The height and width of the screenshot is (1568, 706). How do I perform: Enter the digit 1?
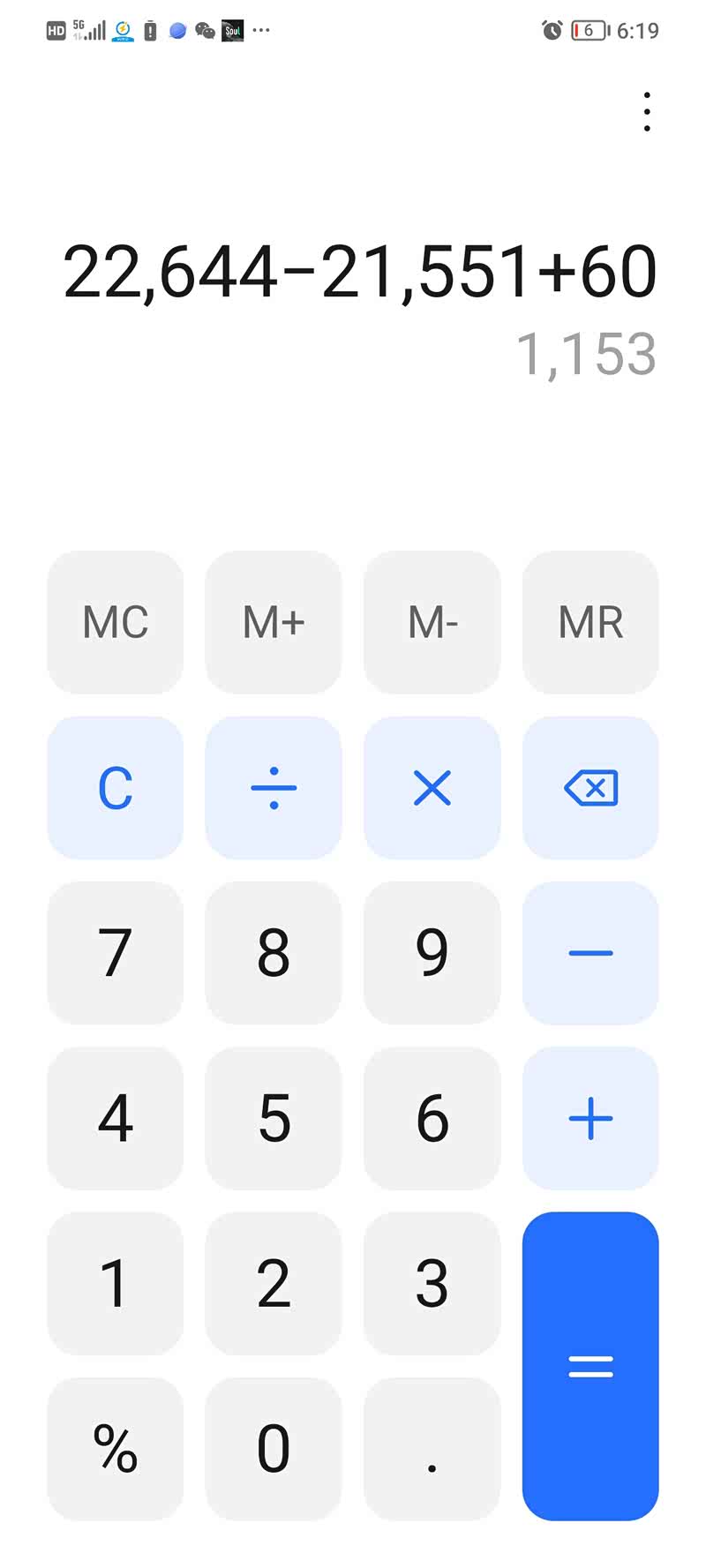(x=115, y=1283)
